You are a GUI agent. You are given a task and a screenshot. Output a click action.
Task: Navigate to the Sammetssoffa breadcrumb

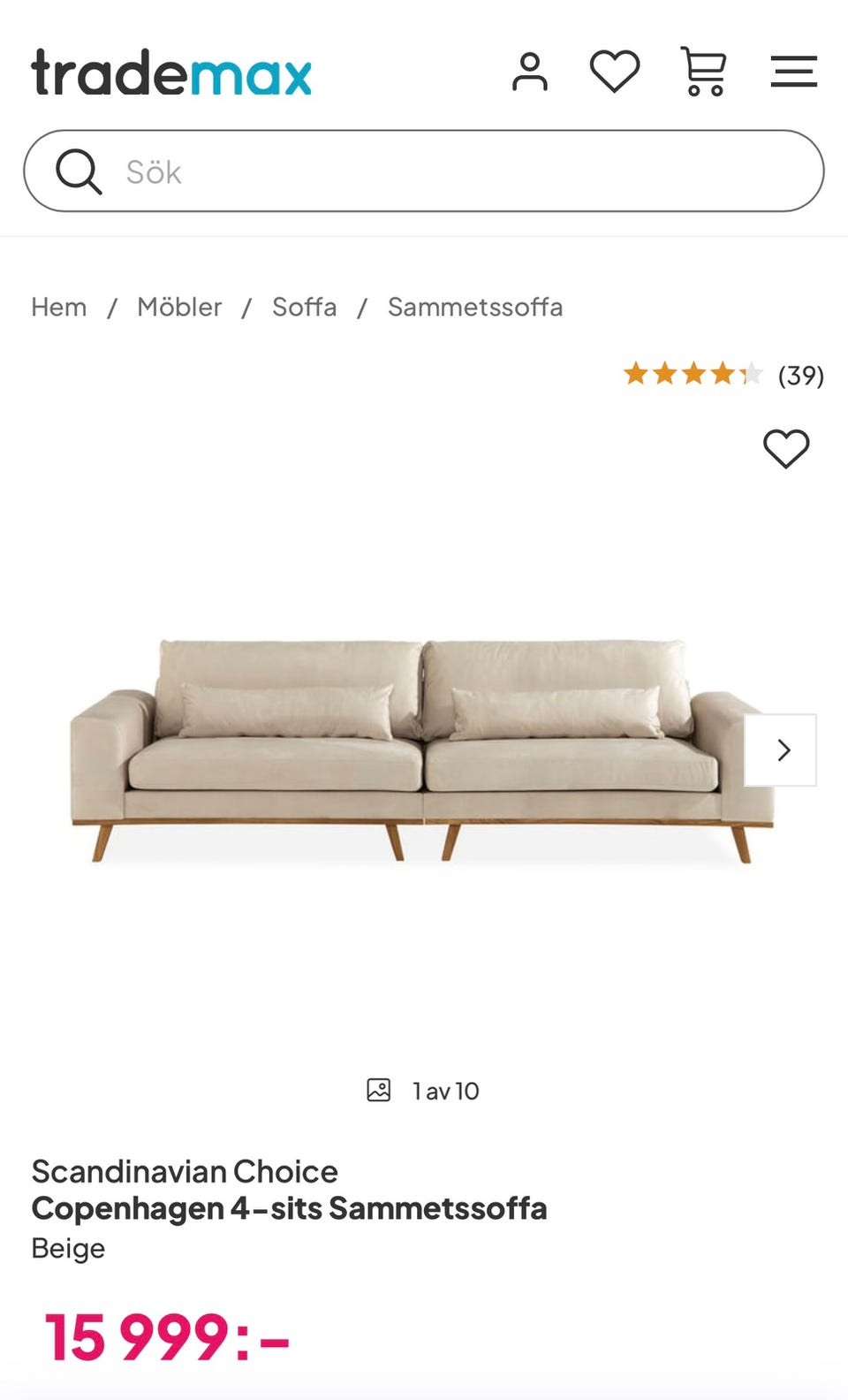click(x=474, y=307)
